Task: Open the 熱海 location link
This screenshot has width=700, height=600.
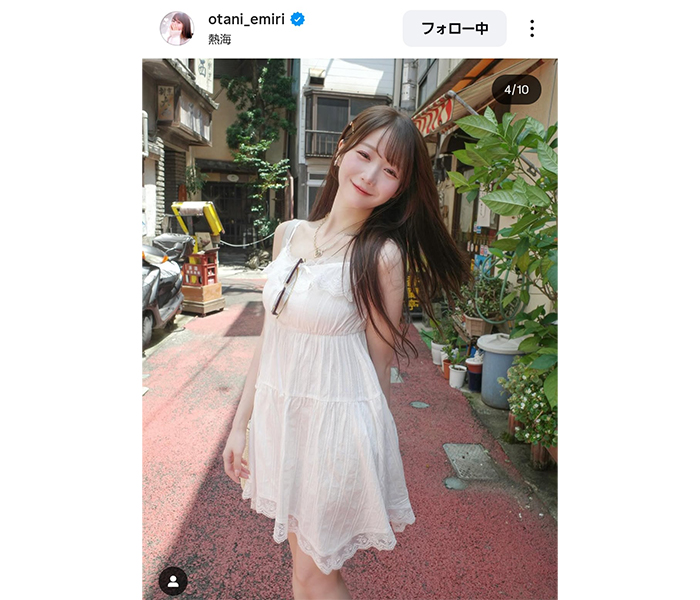Action: pos(219,40)
